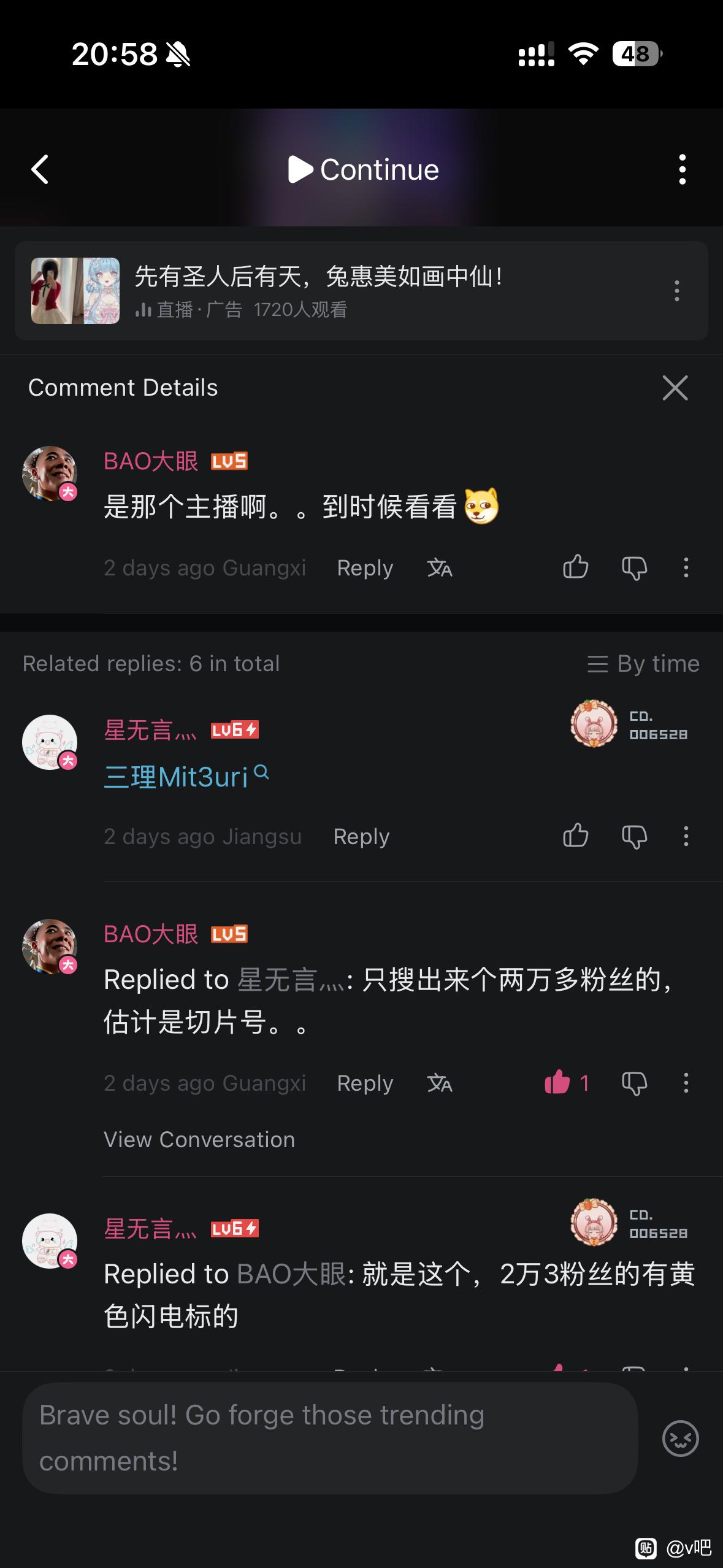Translate BAO大眼's comment 是那个主播啊
The image size is (723, 1568).
tap(440, 568)
